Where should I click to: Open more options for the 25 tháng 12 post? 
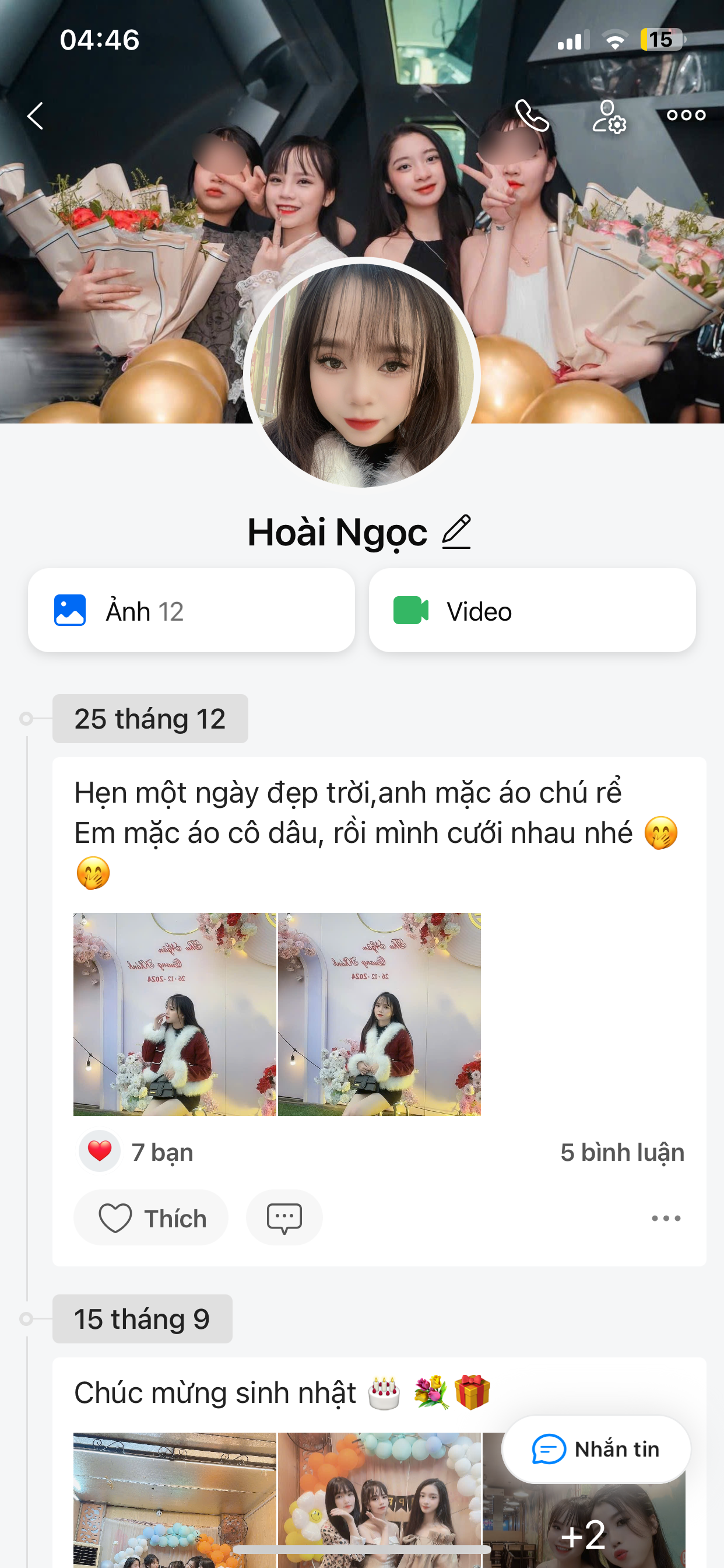pyautogui.click(x=666, y=1218)
